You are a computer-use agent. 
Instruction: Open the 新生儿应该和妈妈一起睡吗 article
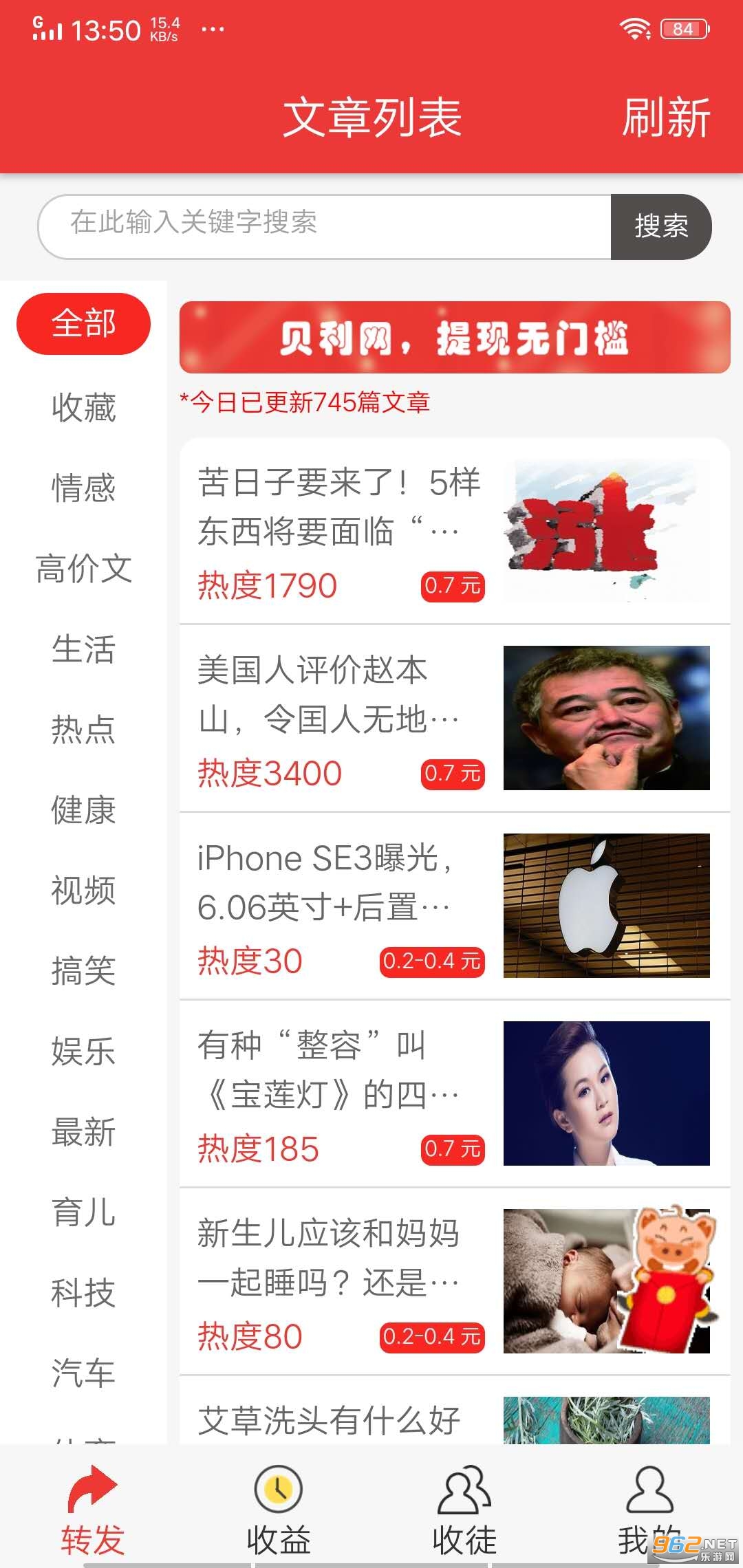[454, 1282]
